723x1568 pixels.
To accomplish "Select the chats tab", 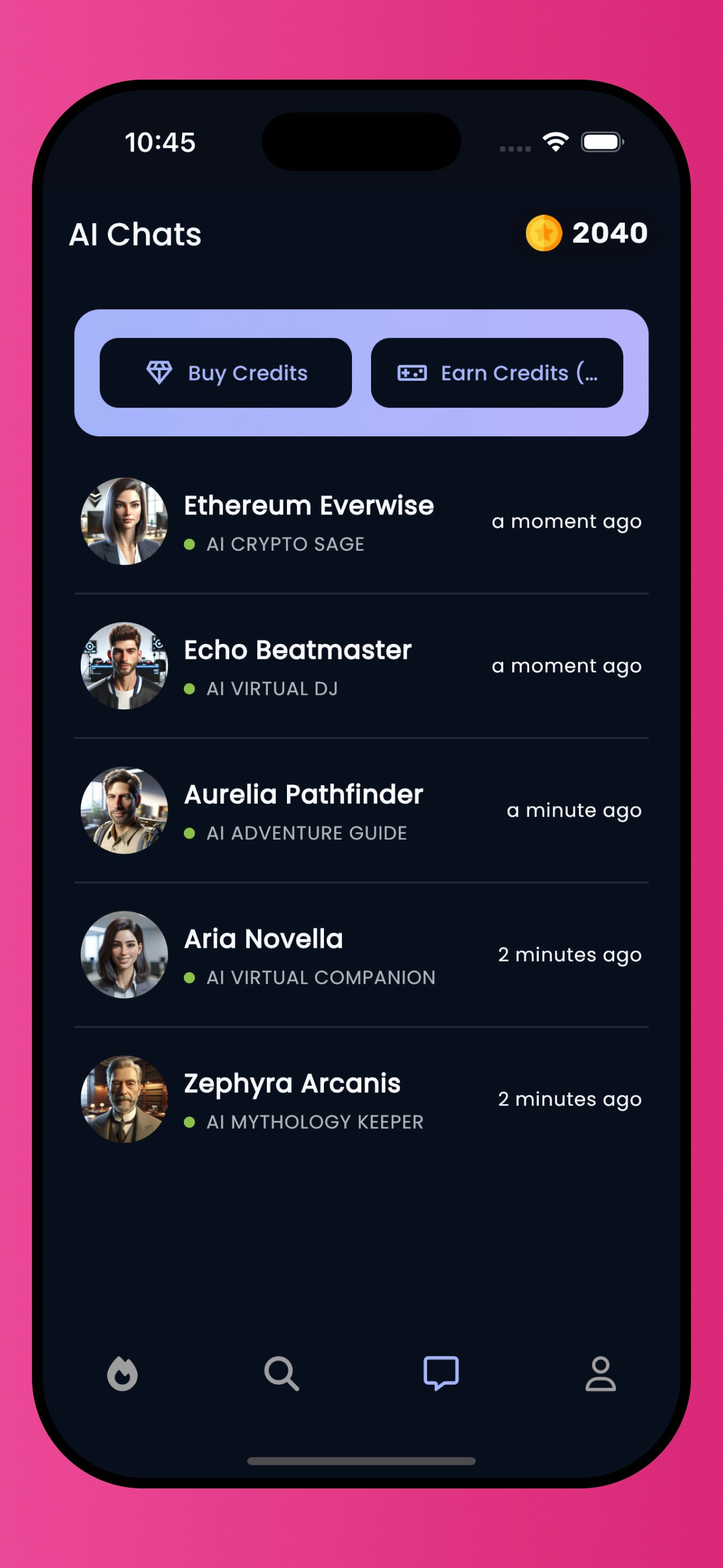I will 441,1374.
